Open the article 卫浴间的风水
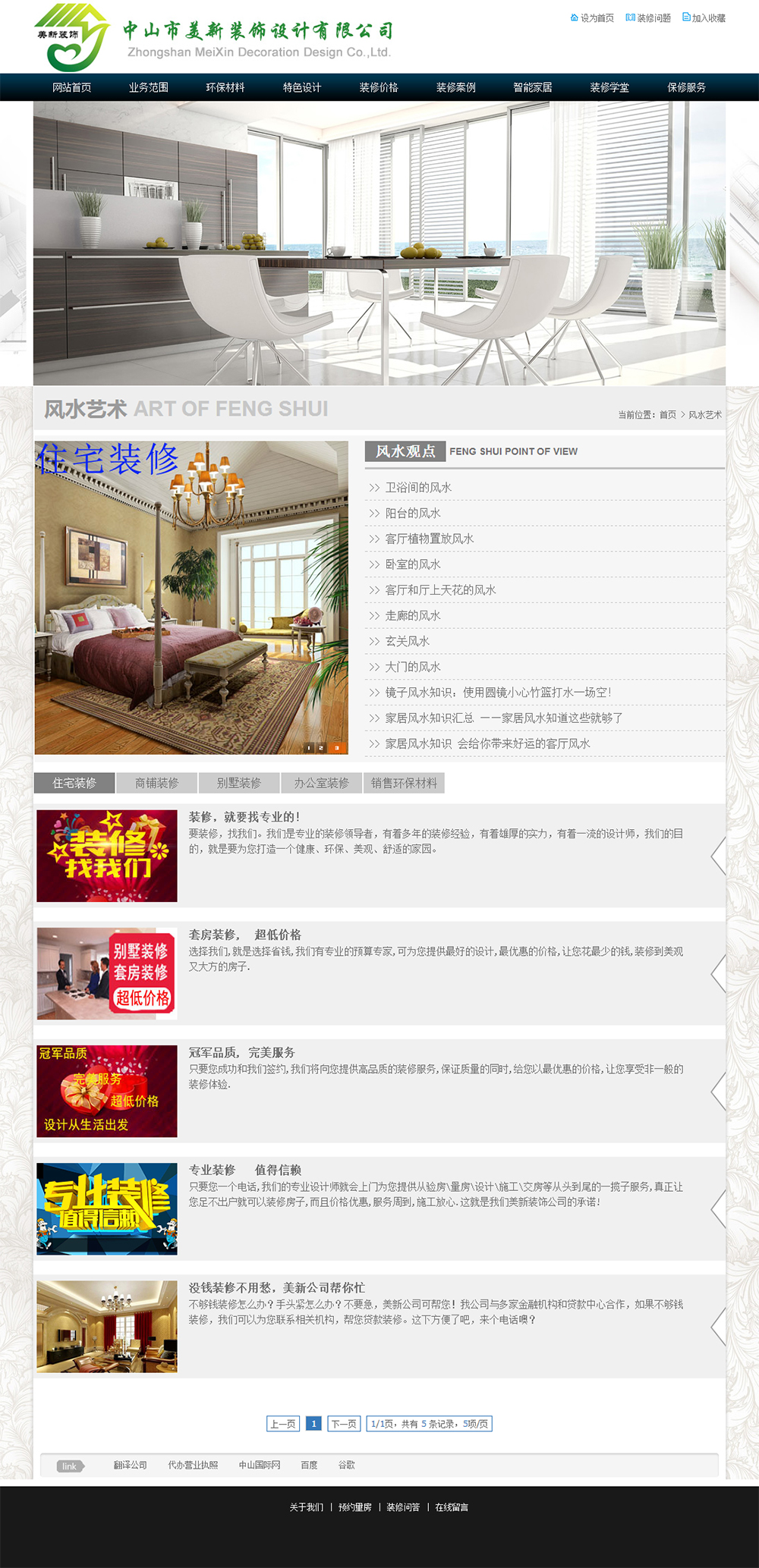The height and width of the screenshot is (1568, 759). [417, 488]
